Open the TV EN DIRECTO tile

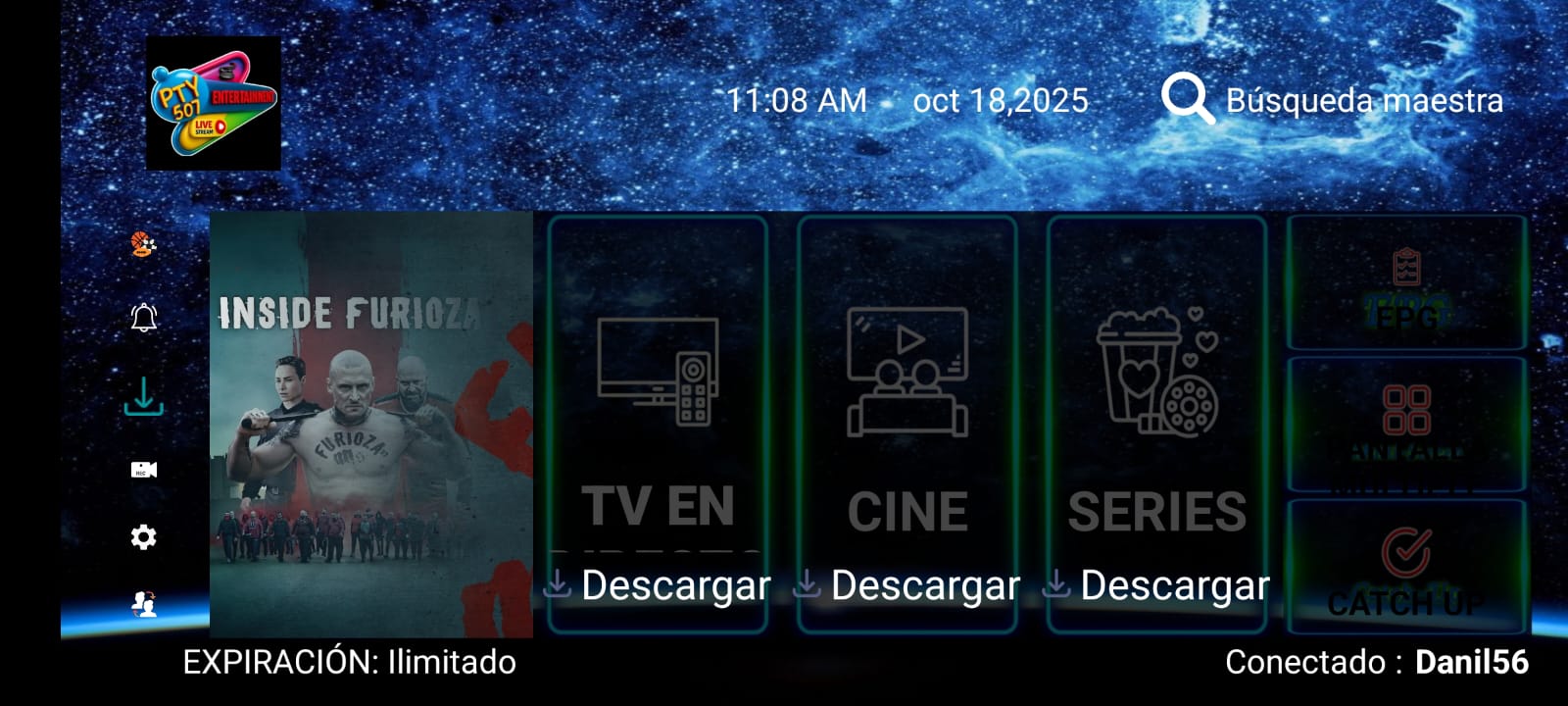coord(658,392)
